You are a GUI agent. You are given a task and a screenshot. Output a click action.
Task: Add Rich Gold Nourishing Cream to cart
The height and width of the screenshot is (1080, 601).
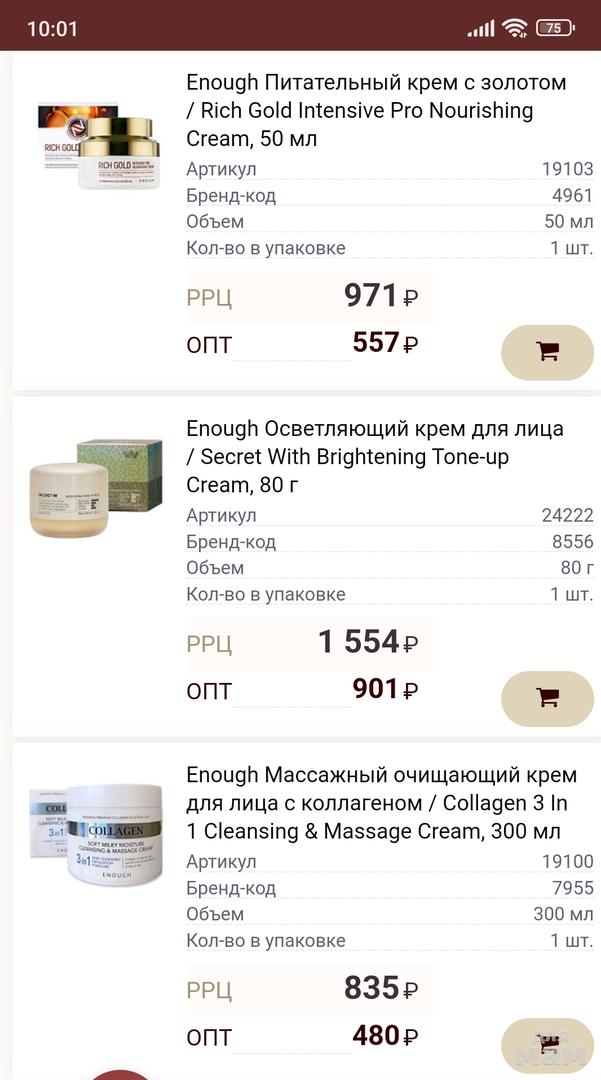(547, 352)
